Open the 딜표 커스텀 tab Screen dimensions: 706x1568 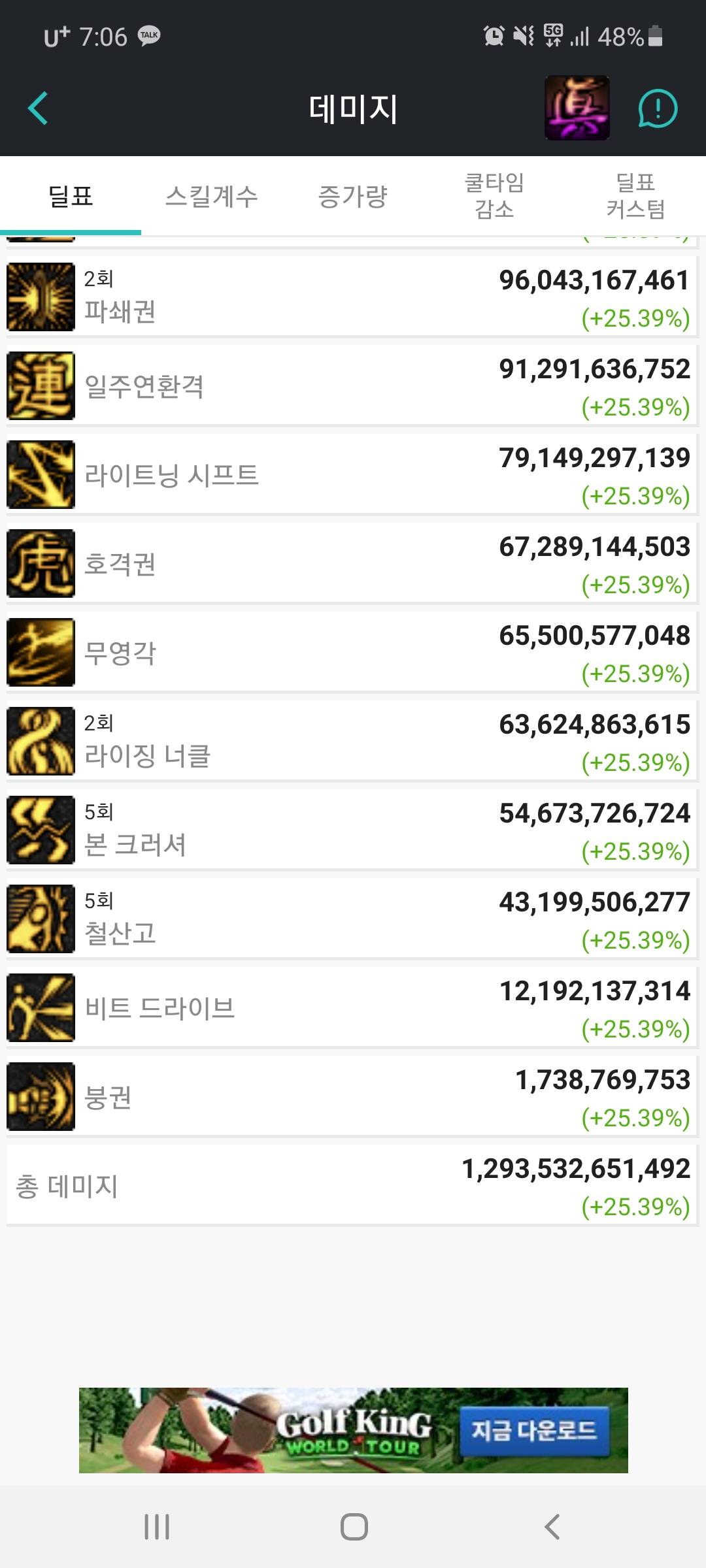[635, 196]
